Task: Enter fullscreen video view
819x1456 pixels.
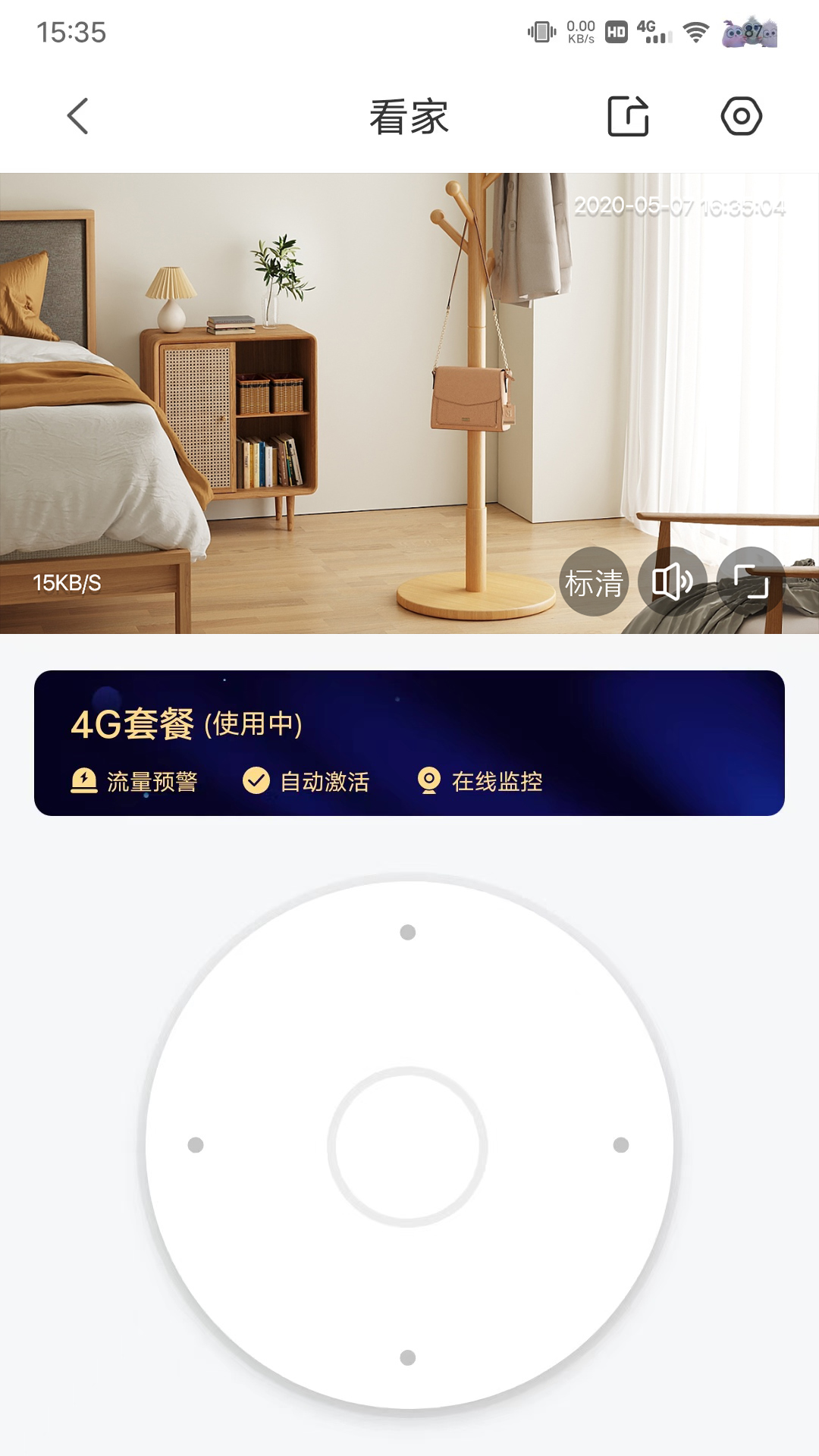Action: click(x=752, y=582)
